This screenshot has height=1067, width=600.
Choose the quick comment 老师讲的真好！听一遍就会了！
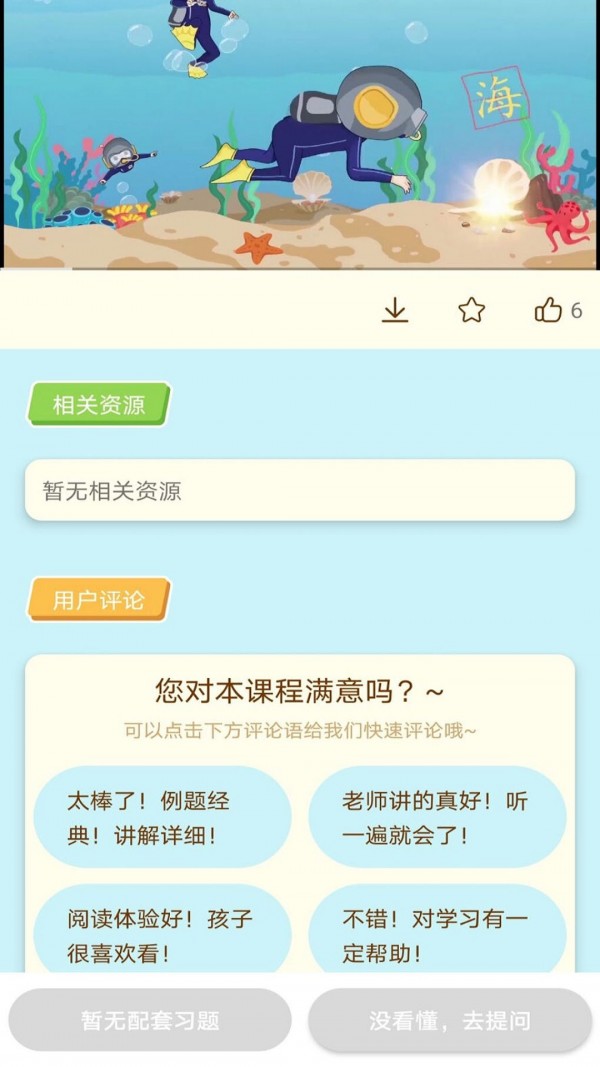(437, 818)
